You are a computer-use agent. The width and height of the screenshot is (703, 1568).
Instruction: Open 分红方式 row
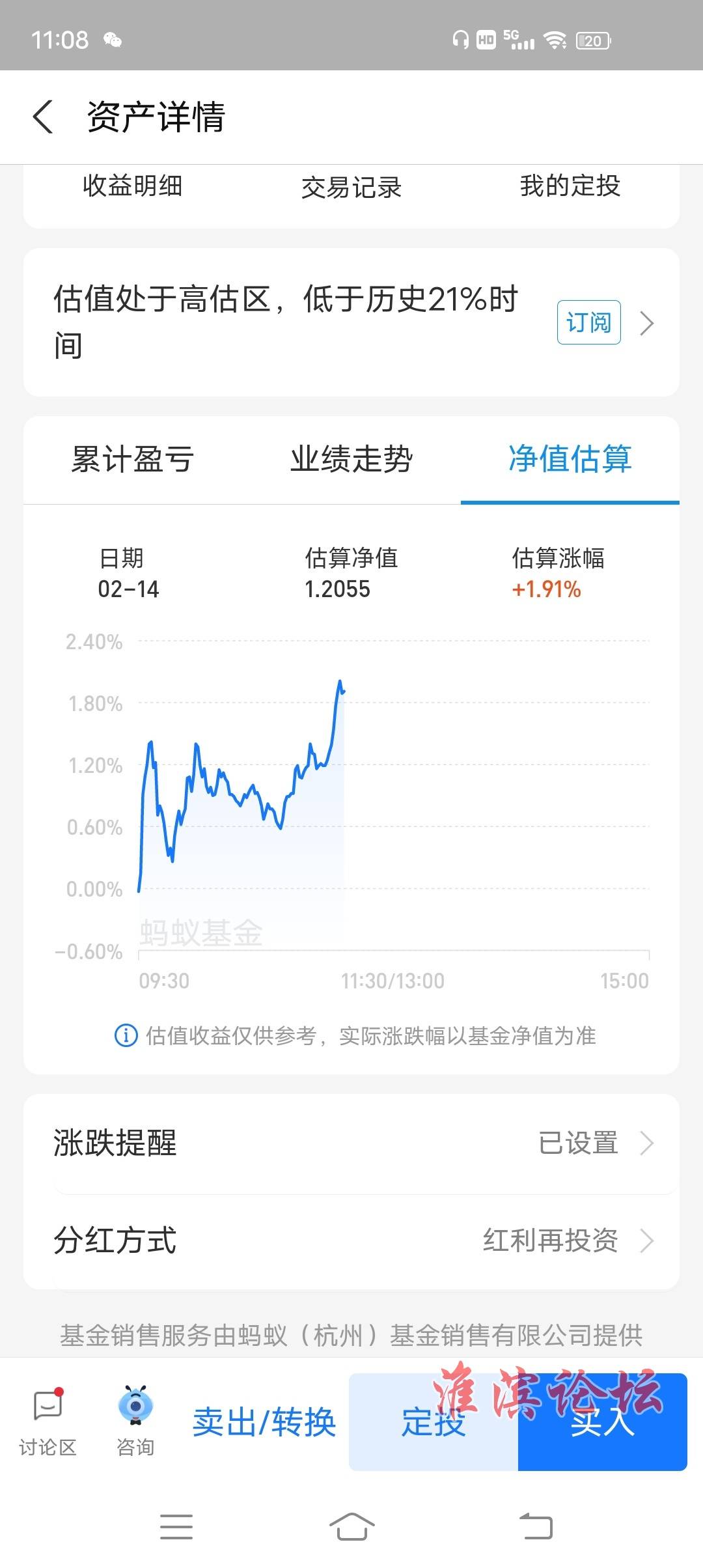tap(351, 1241)
